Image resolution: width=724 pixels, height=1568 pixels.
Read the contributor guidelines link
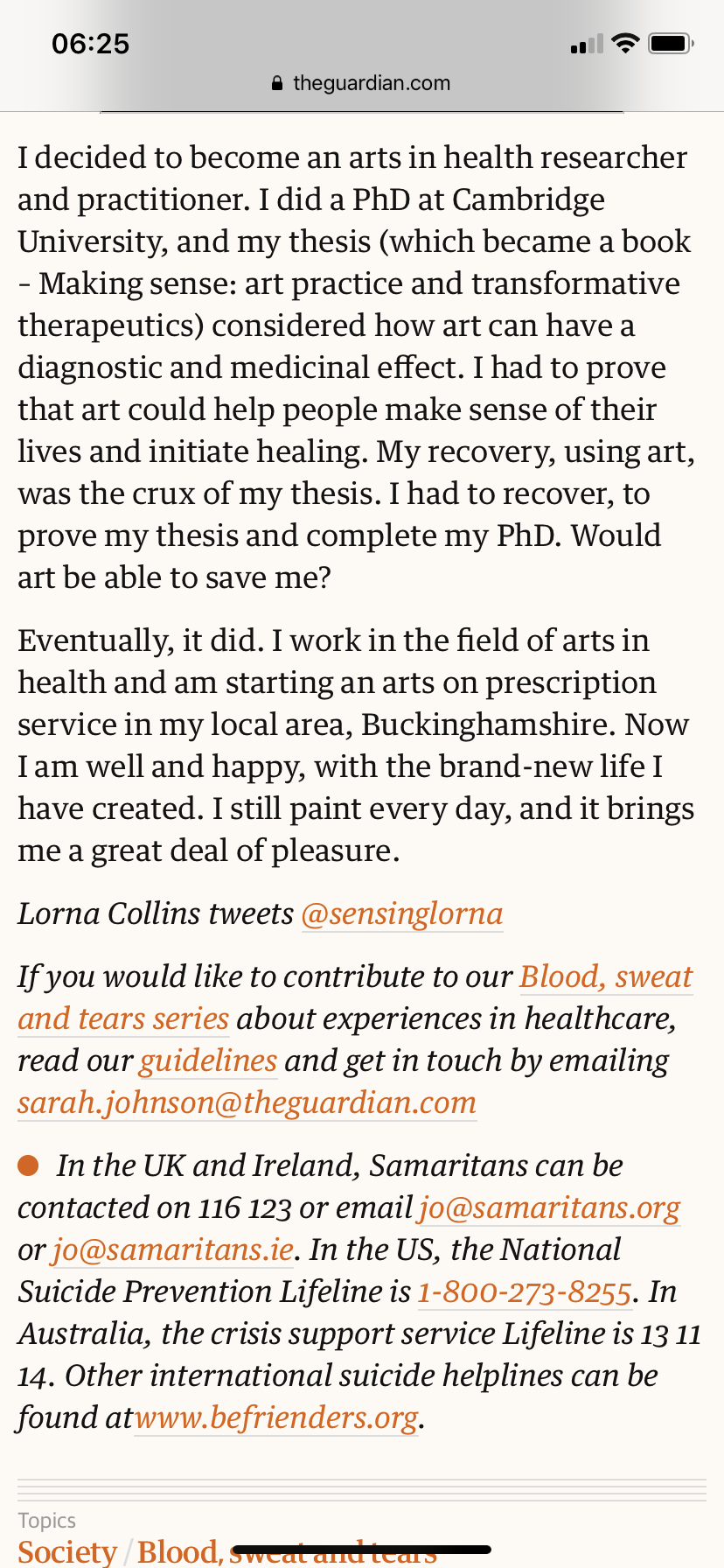coord(208,1060)
